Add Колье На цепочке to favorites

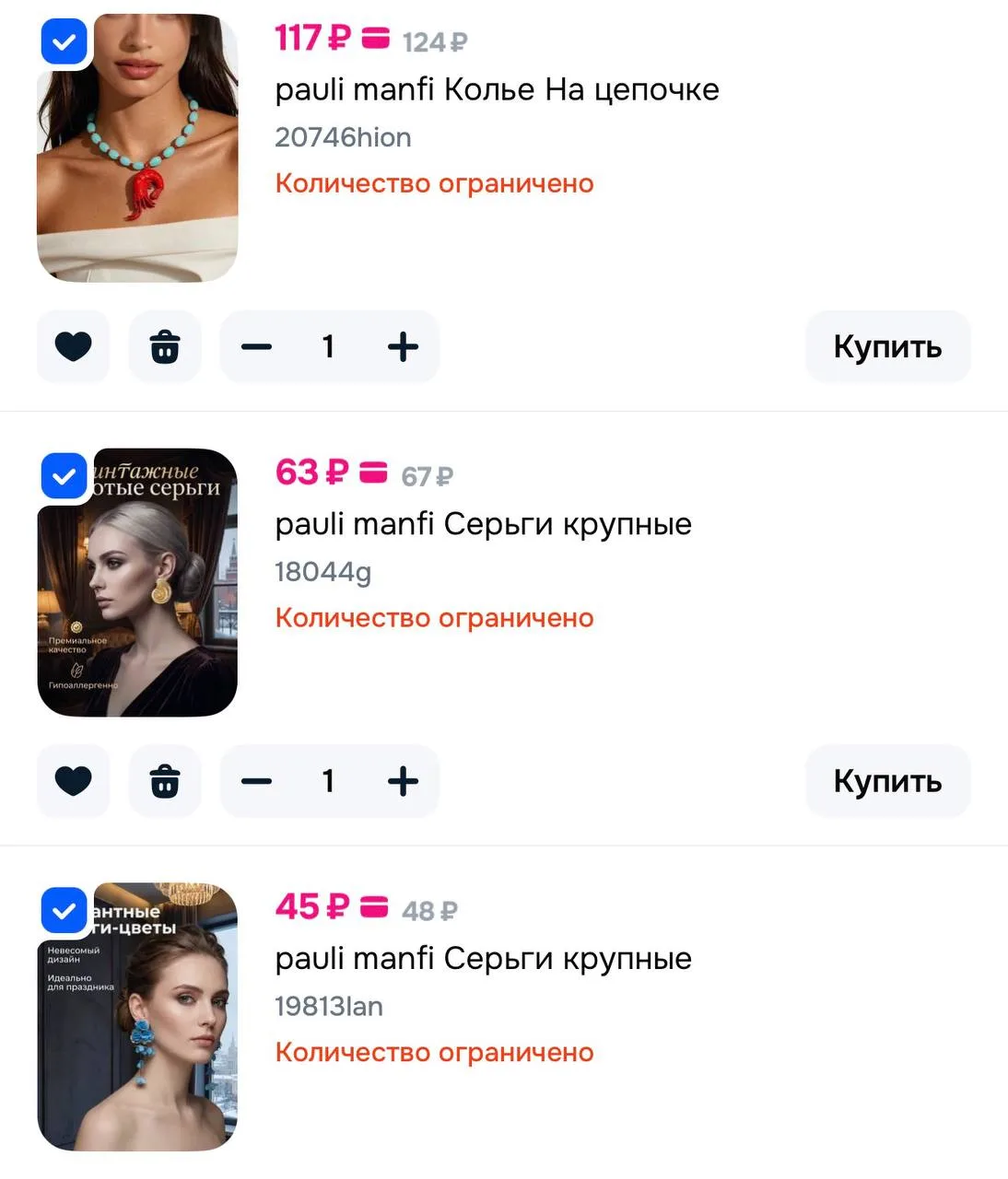73,346
